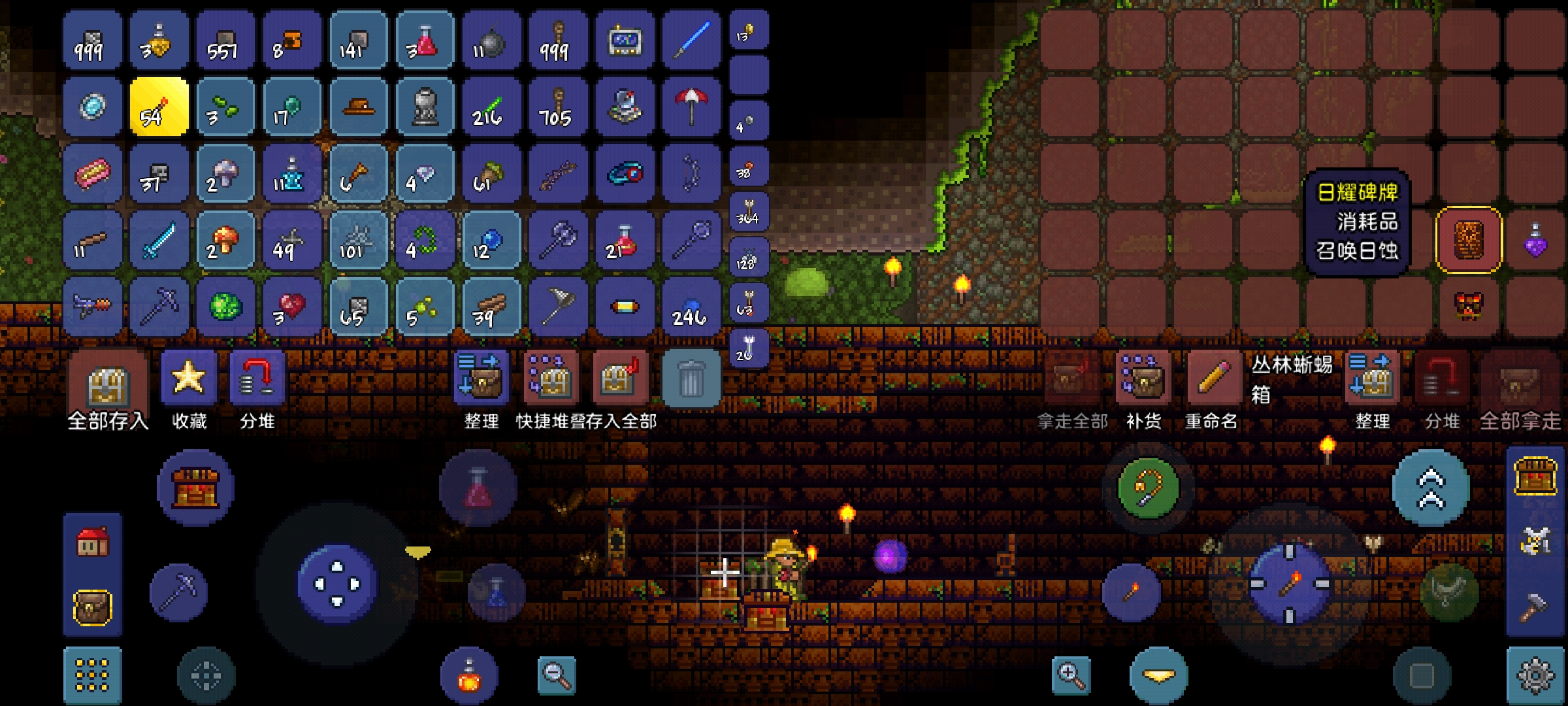Tap the red 分堆 split stack button
The height and width of the screenshot is (706, 1568).
point(257,378)
